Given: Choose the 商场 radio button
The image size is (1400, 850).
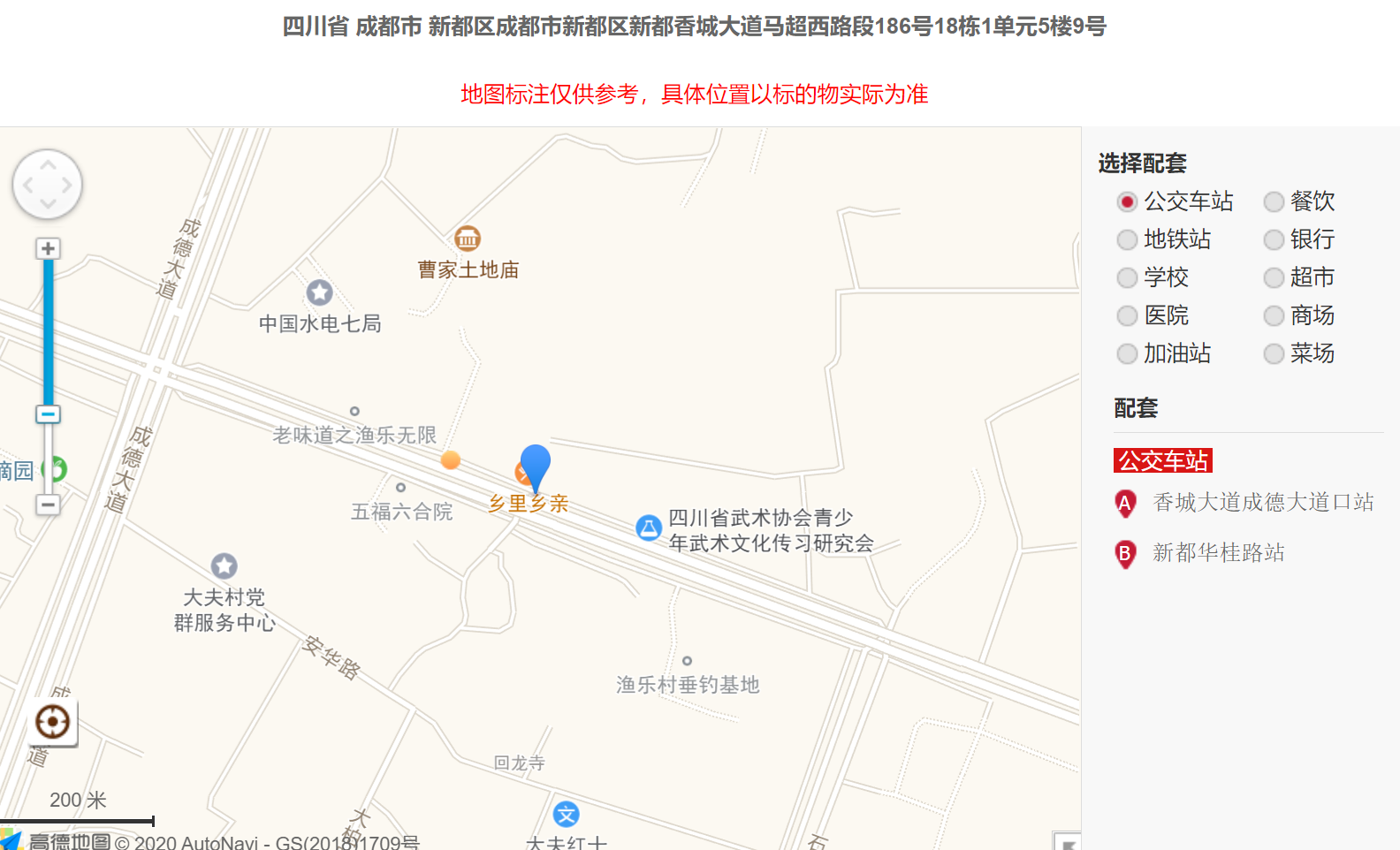Looking at the screenshot, I should click(x=1274, y=315).
